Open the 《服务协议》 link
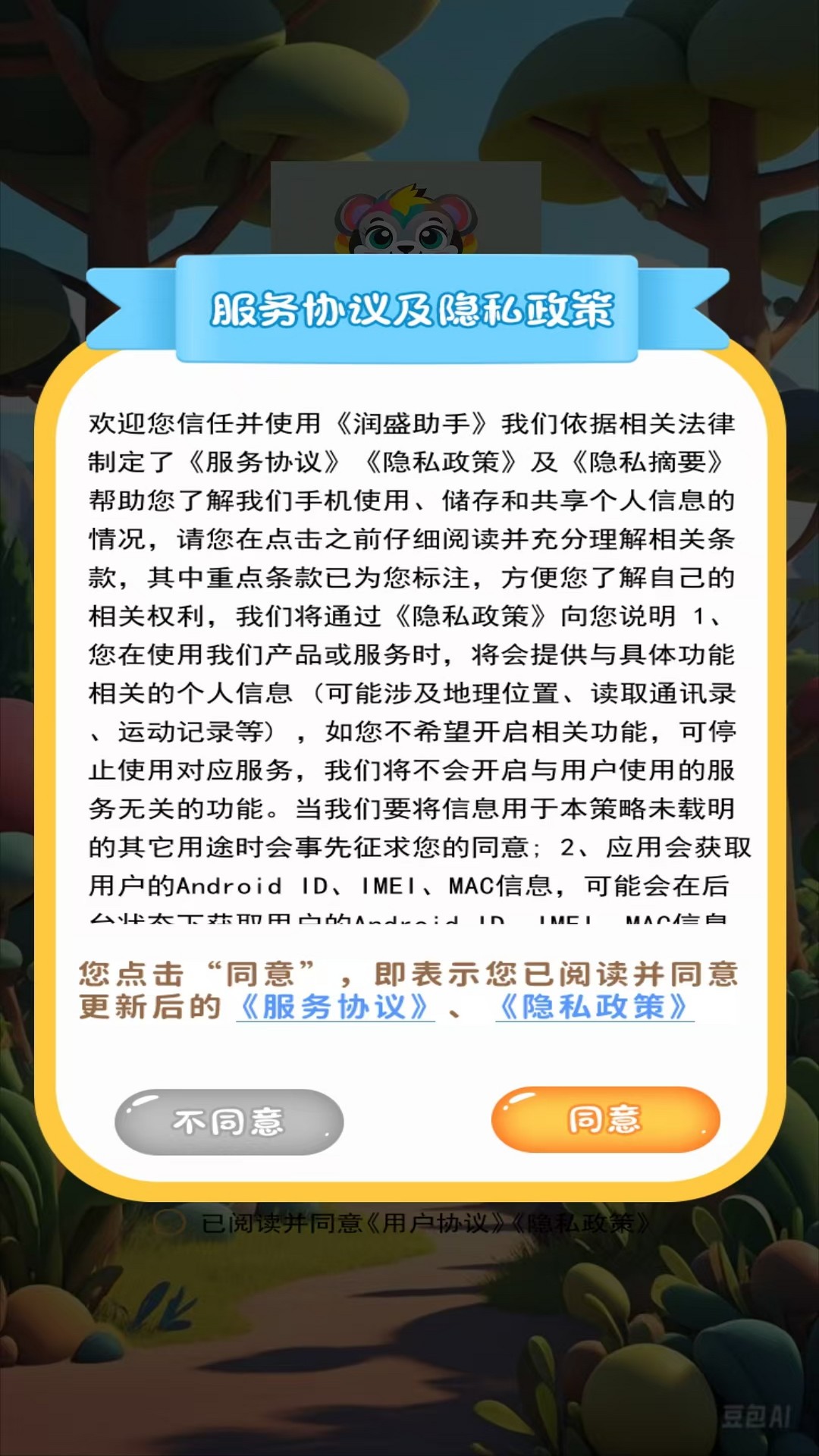Image resolution: width=819 pixels, height=1456 pixels. click(335, 1007)
